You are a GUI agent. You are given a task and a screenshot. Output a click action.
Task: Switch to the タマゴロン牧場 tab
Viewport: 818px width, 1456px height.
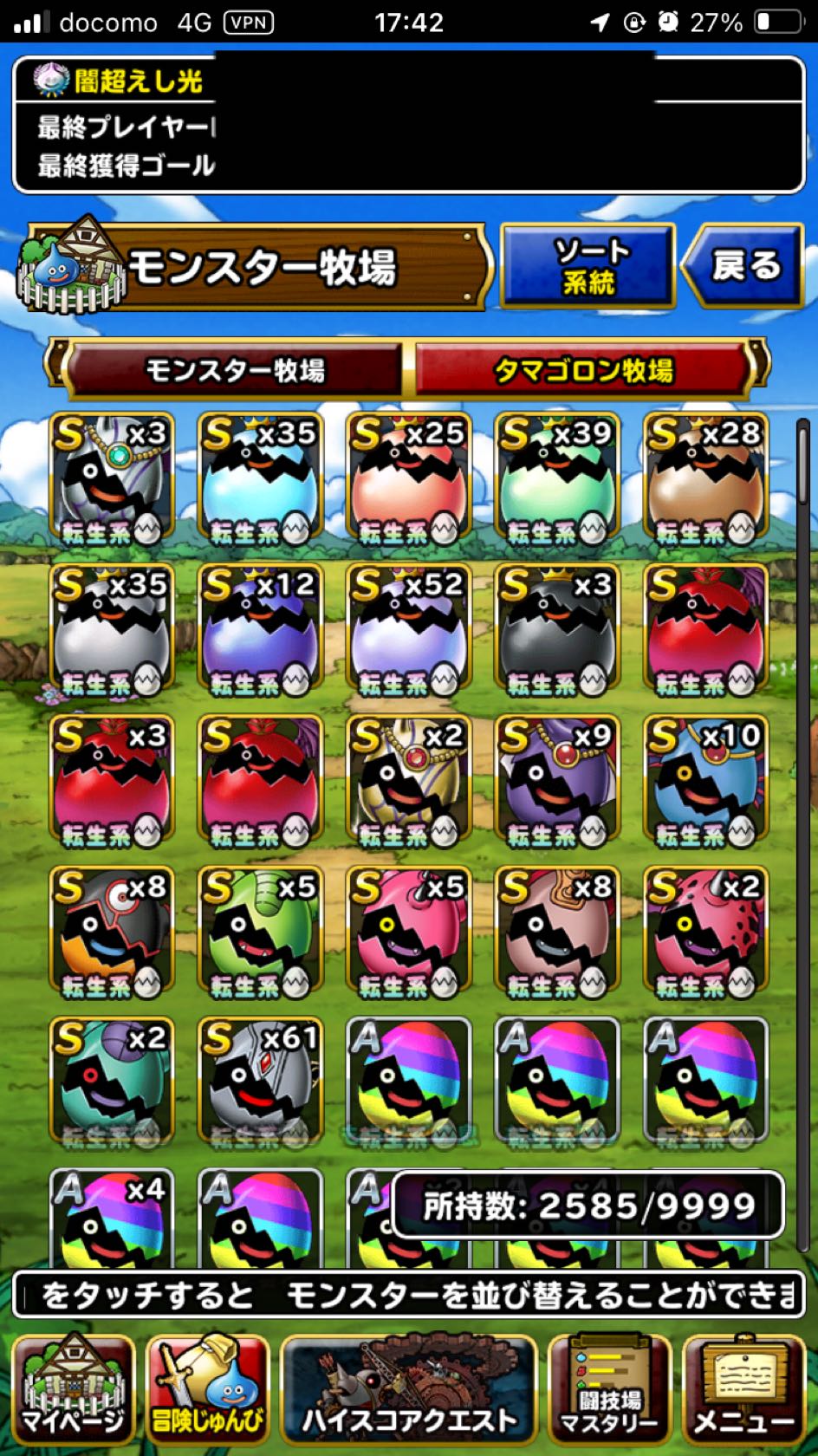(582, 370)
